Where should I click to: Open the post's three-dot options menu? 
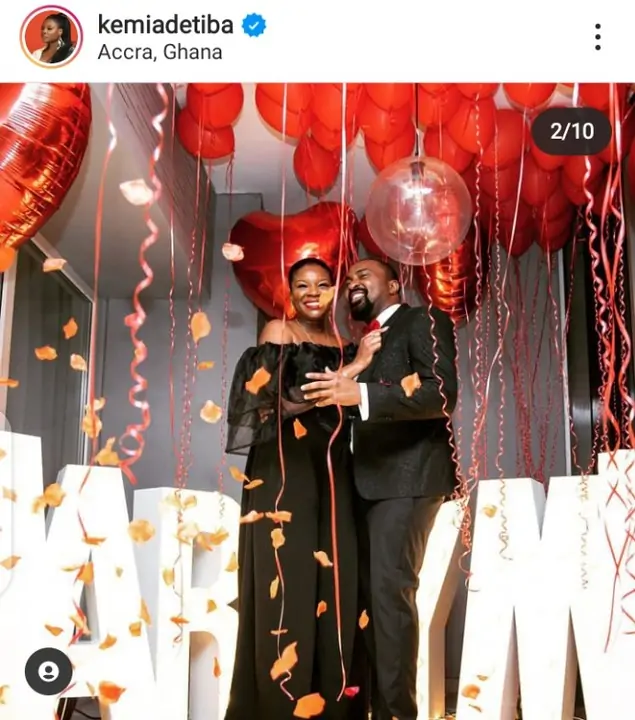coord(597,37)
